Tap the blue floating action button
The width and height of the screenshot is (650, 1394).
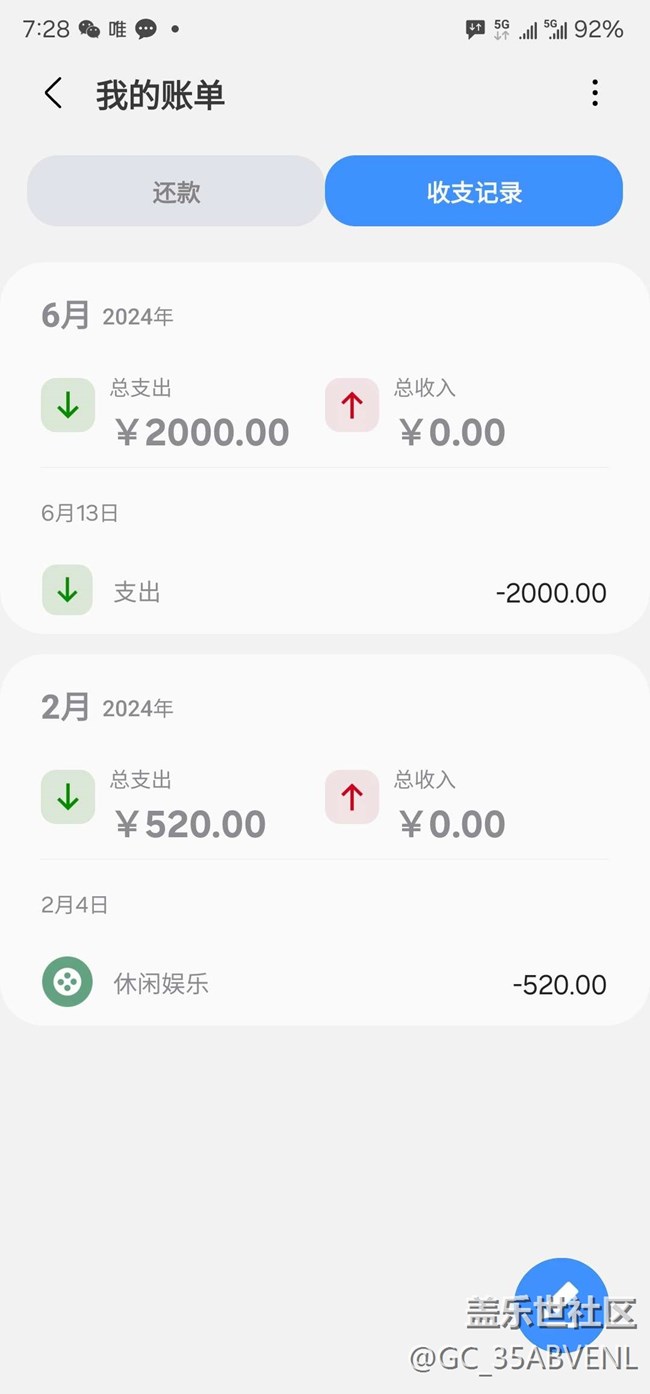click(x=561, y=1300)
